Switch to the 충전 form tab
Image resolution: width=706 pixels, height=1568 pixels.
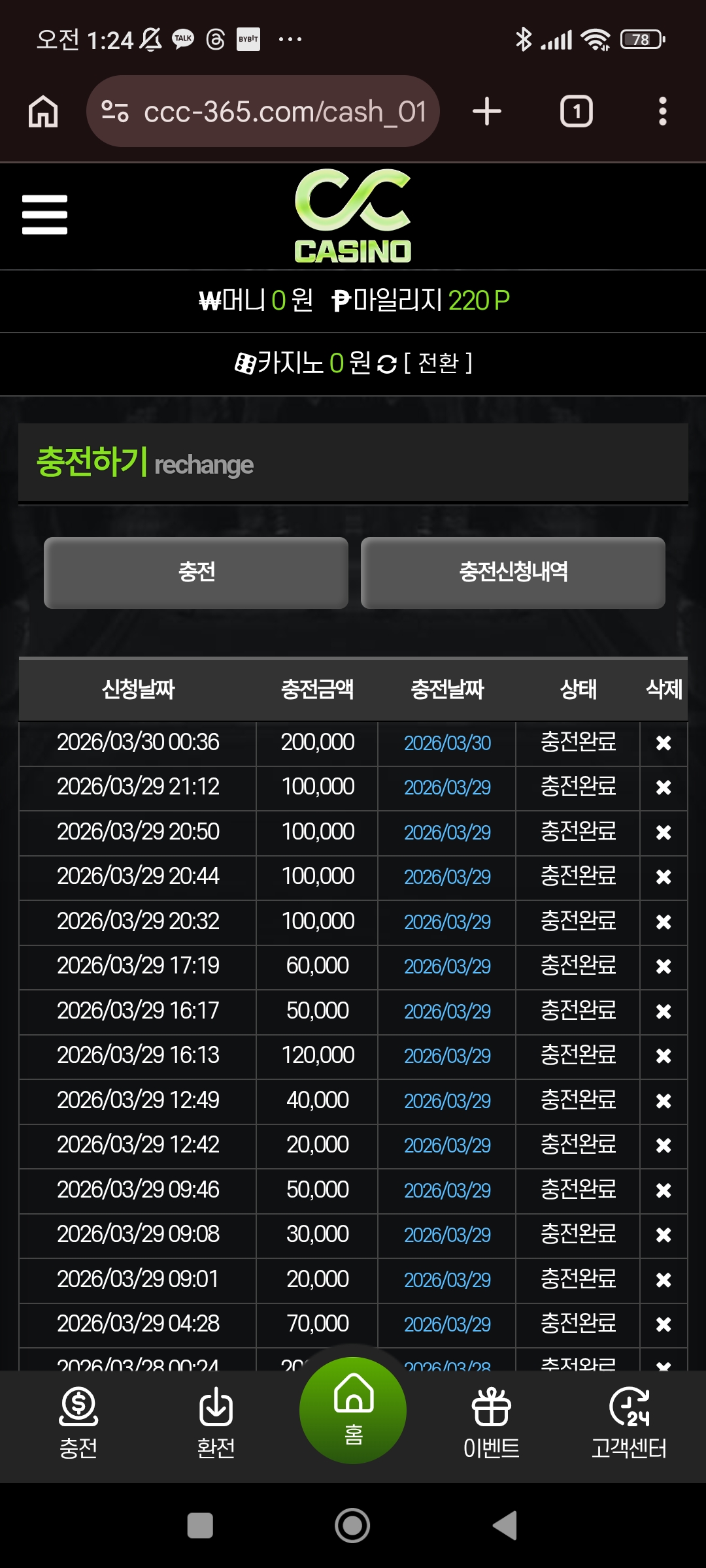pos(196,572)
